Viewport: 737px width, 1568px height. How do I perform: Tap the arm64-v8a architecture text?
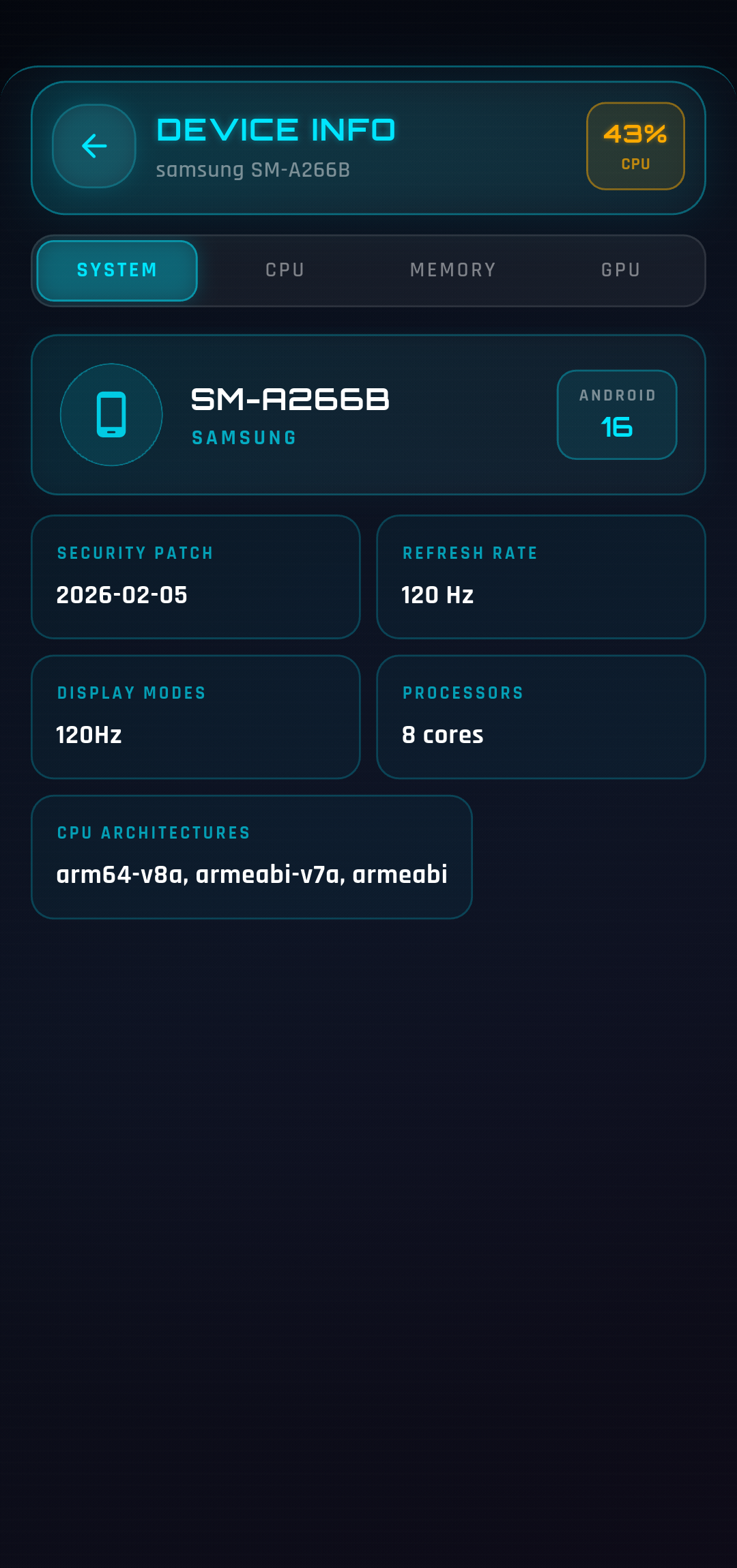120,874
